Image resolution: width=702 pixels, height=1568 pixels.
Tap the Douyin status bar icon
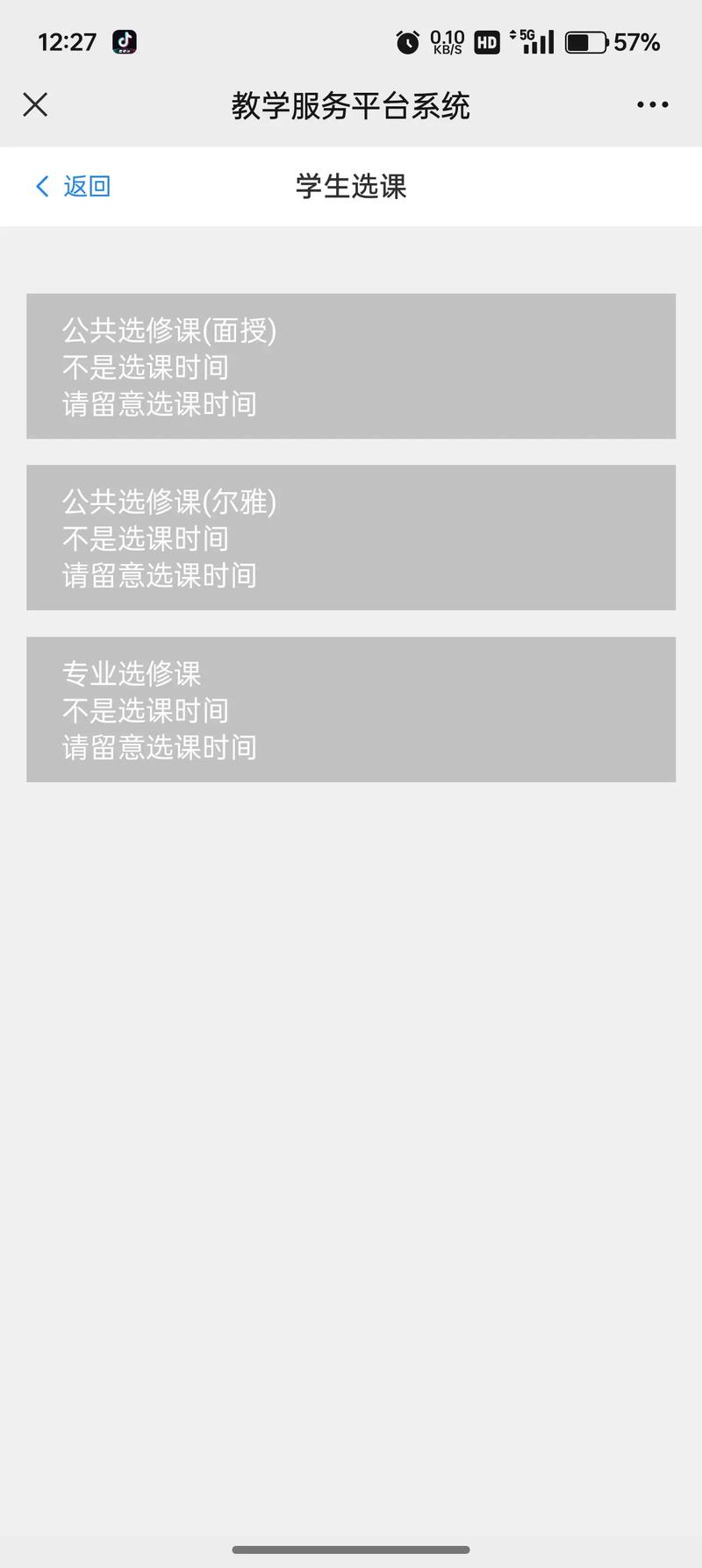click(123, 41)
